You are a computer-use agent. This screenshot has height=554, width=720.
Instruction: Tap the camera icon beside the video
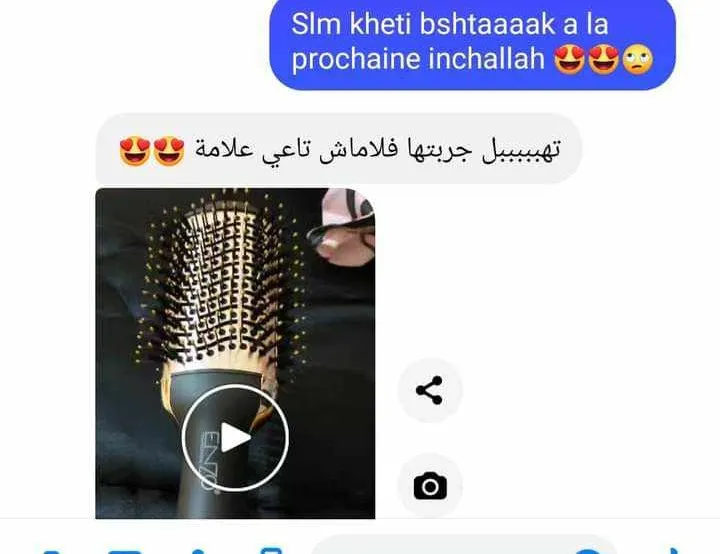(430, 486)
